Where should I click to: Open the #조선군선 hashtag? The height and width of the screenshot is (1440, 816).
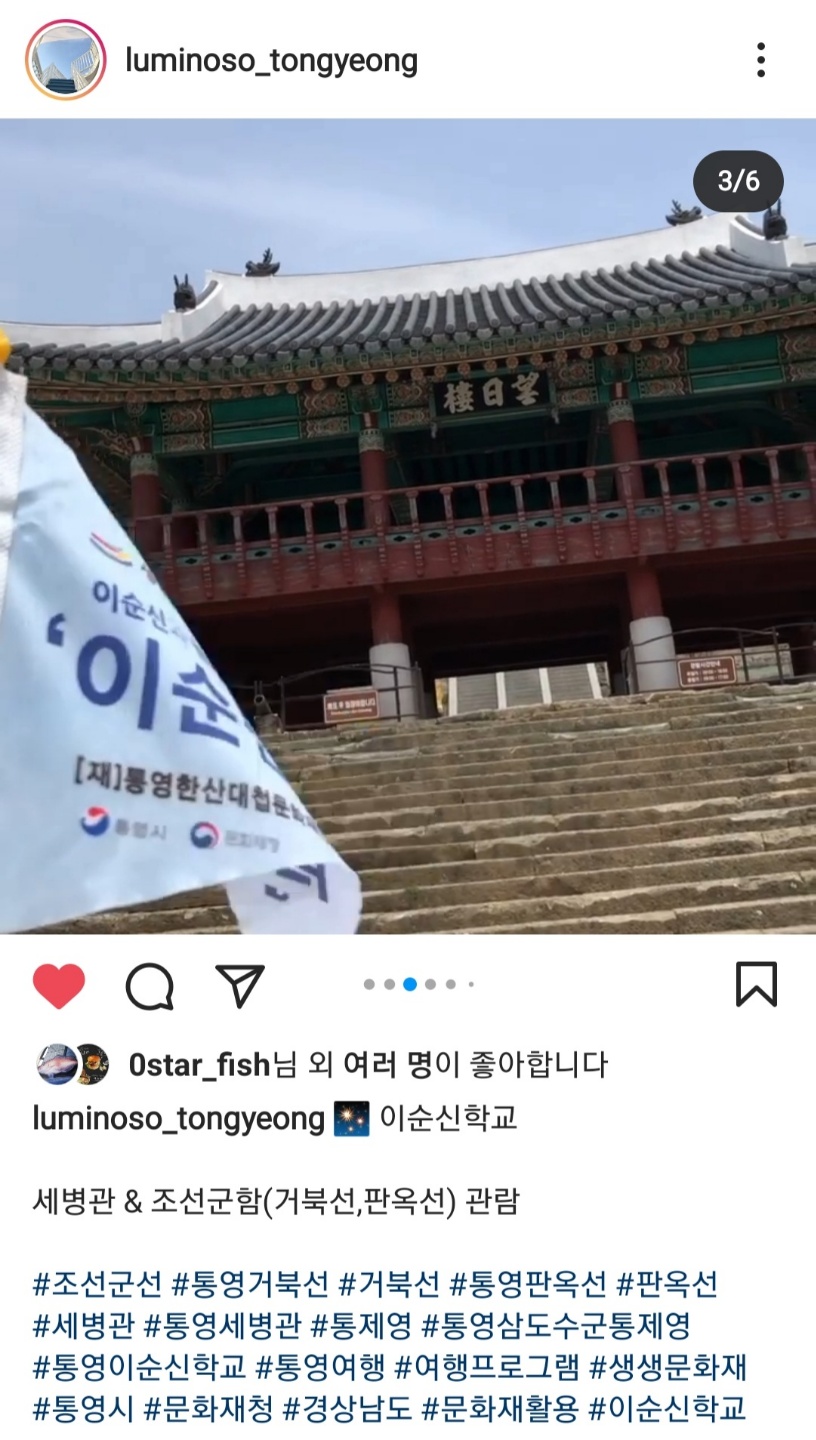(97, 1283)
